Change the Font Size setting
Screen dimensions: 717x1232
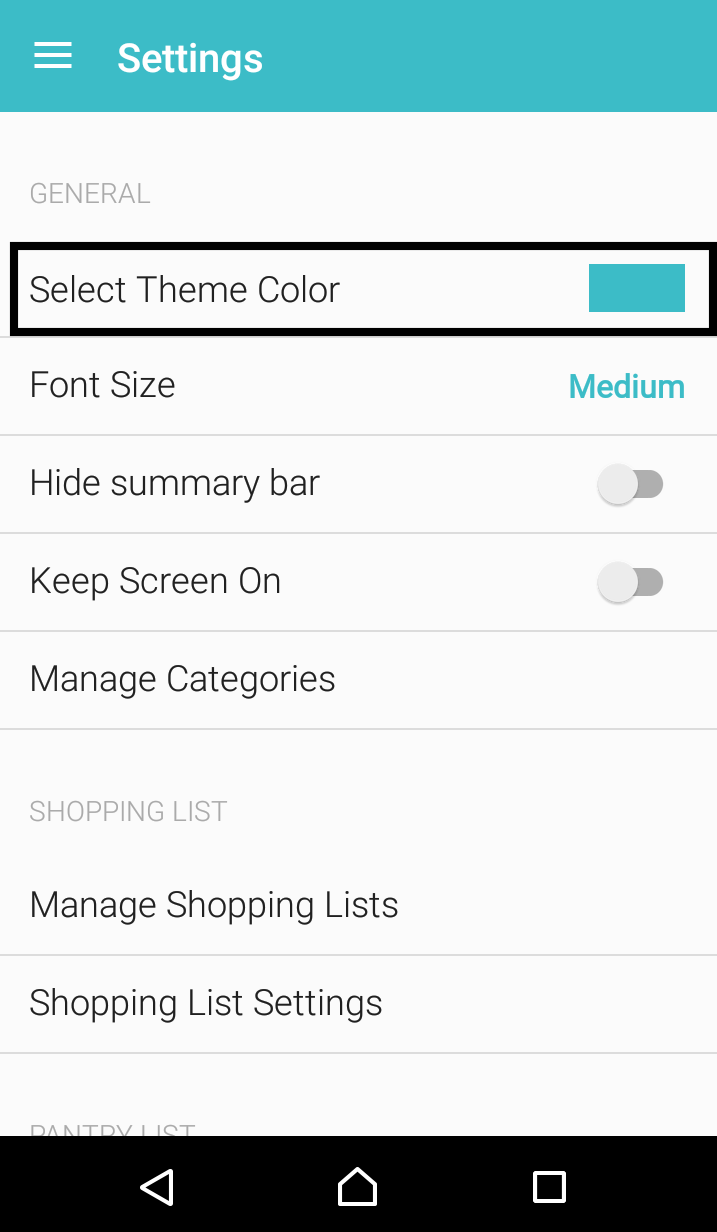coord(358,386)
